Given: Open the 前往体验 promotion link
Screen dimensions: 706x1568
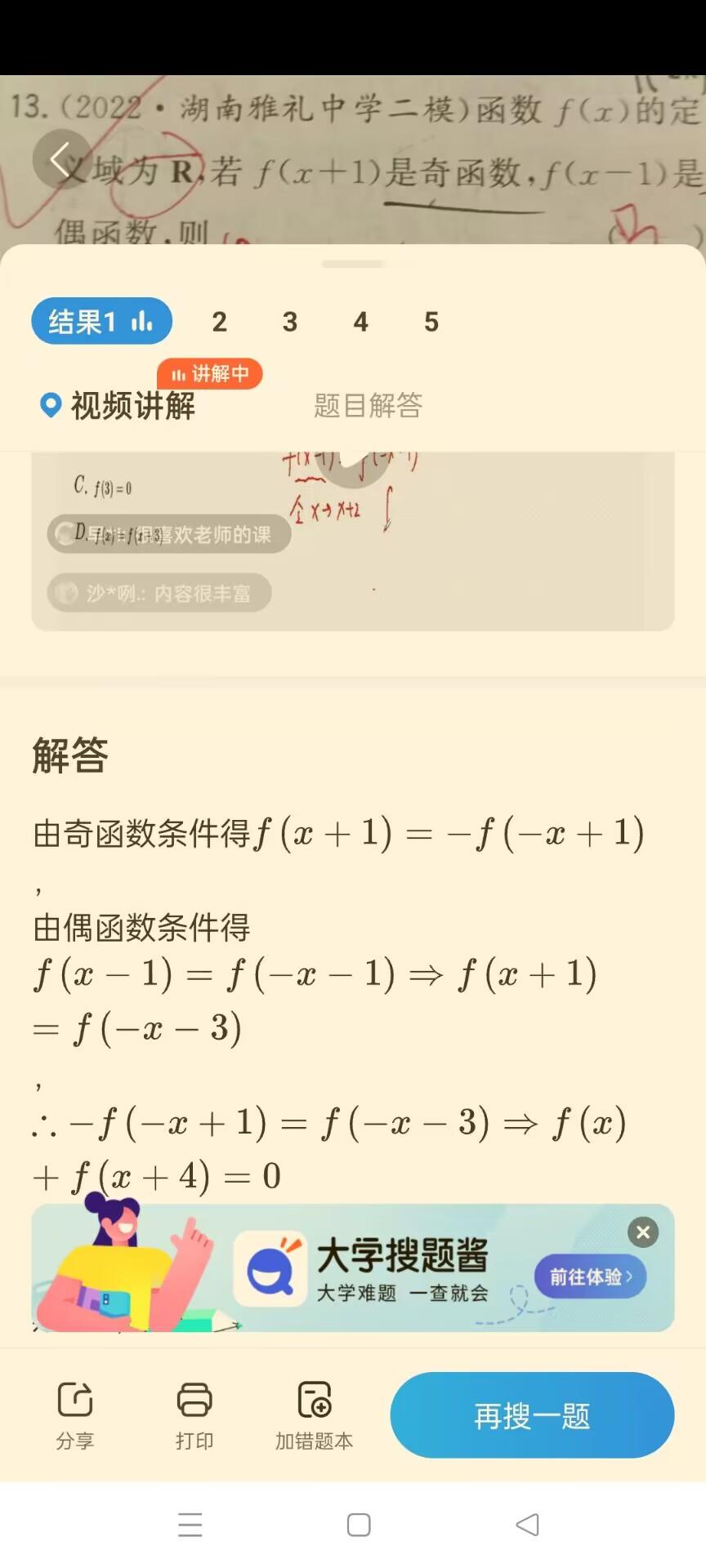Looking at the screenshot, I should pyautogui.click(x=590, y=1275).
